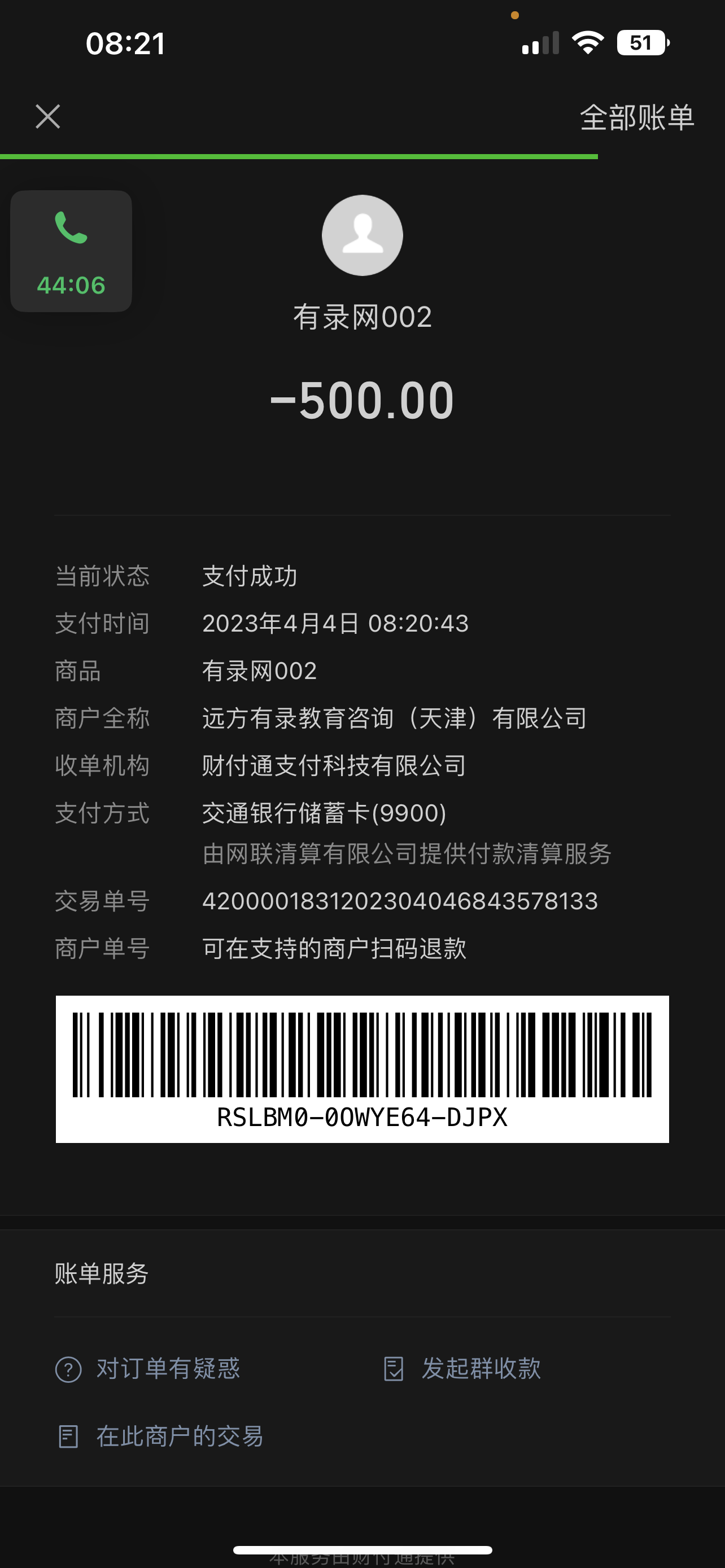The height and width of the screenshot is (1568, 725).
Task: Open merchant avatar for 有录网002
Action: click(362, 235)
